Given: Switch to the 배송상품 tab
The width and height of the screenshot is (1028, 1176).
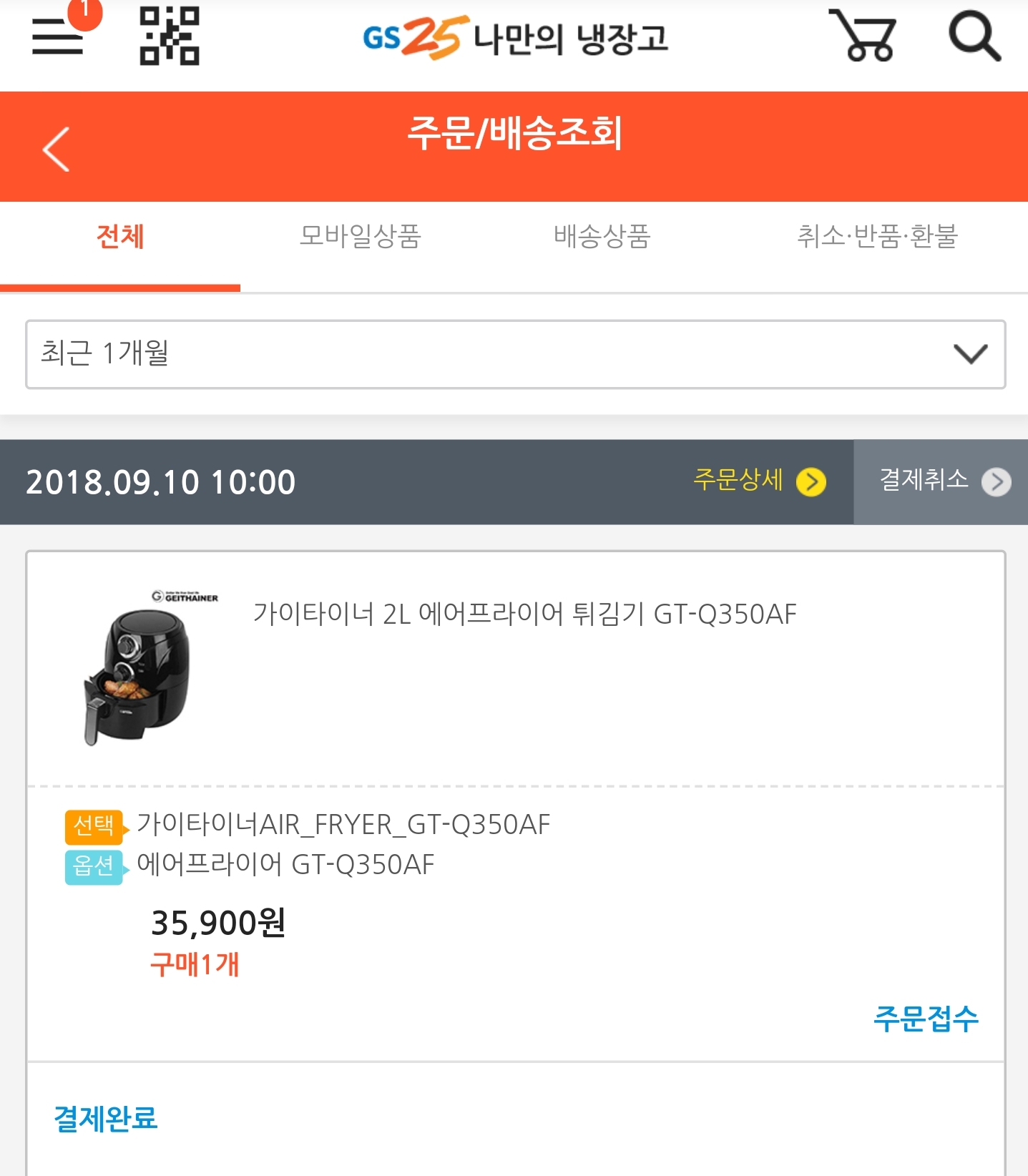Looking at the screenshot, I should point(602,237).
